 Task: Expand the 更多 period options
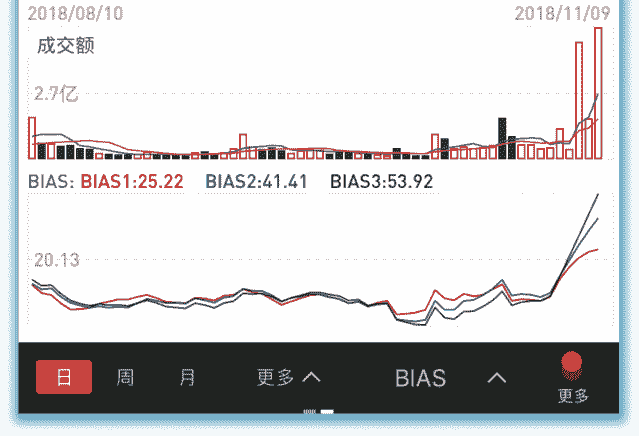coord(288,377)
